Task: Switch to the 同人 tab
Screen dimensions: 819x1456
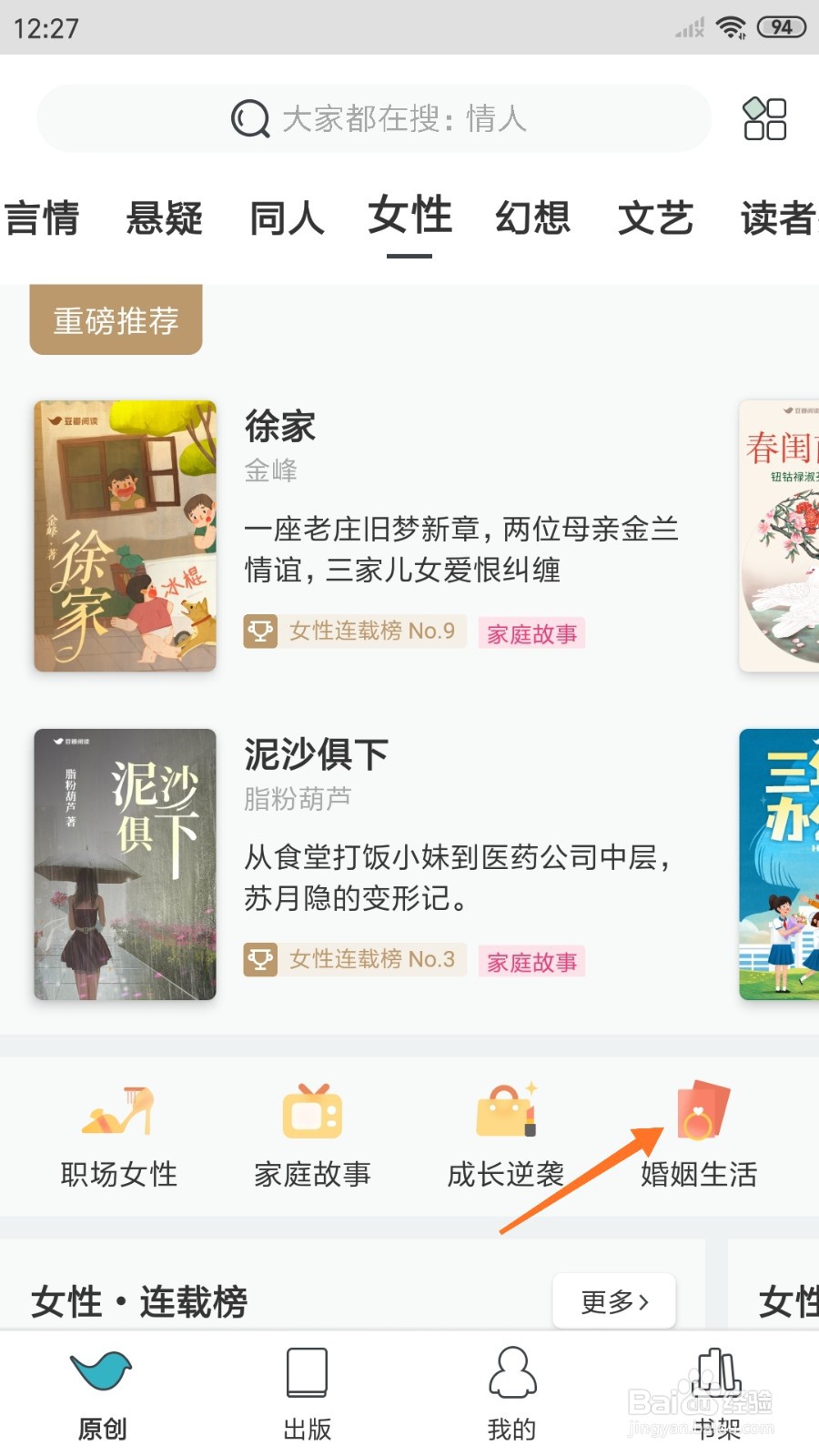Action: [287, 218]
